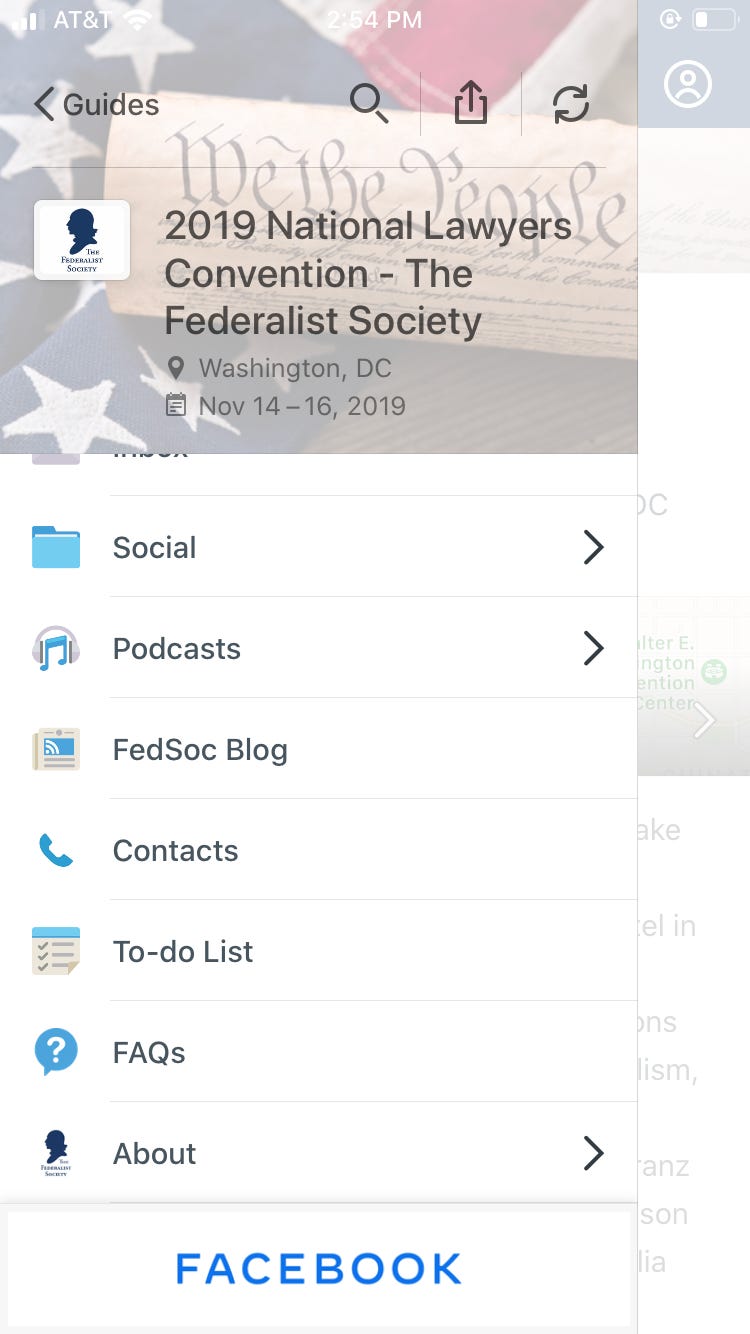This screenshot has width=750, height=1334.
Task: Open the To-do List
Action: pos(318,951)
